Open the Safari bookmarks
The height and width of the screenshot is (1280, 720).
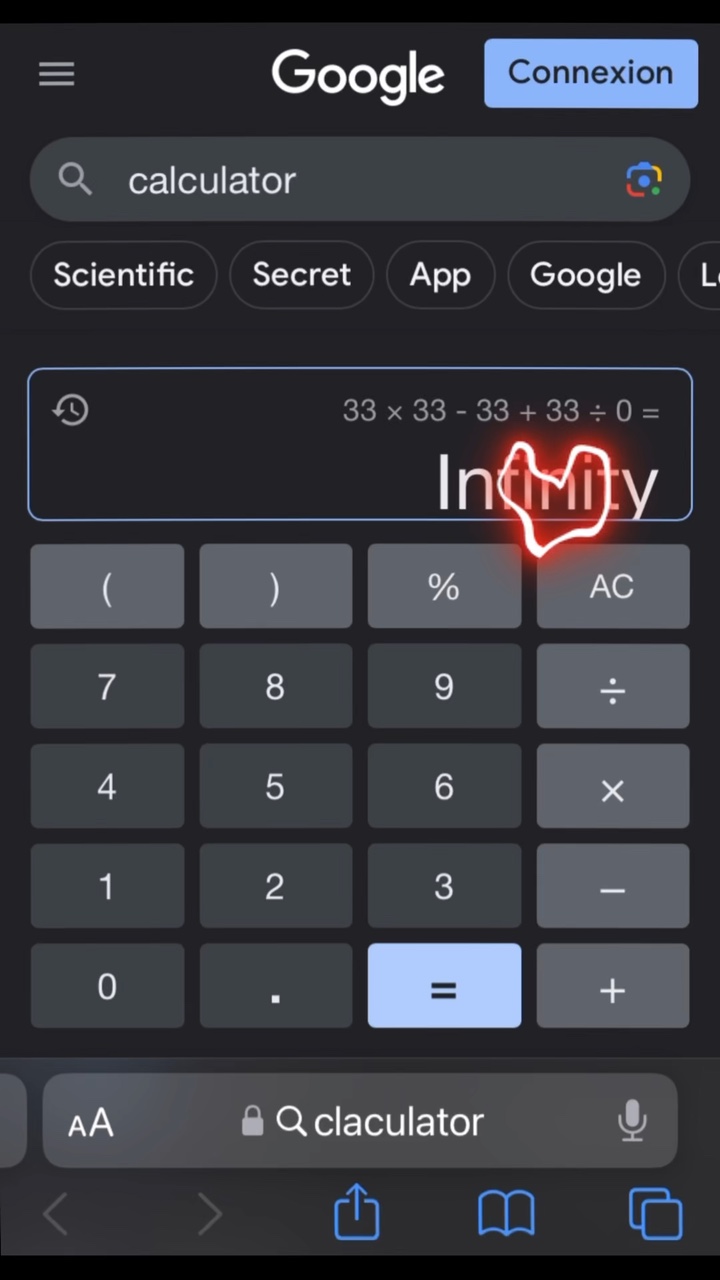tap(506, 1212)
